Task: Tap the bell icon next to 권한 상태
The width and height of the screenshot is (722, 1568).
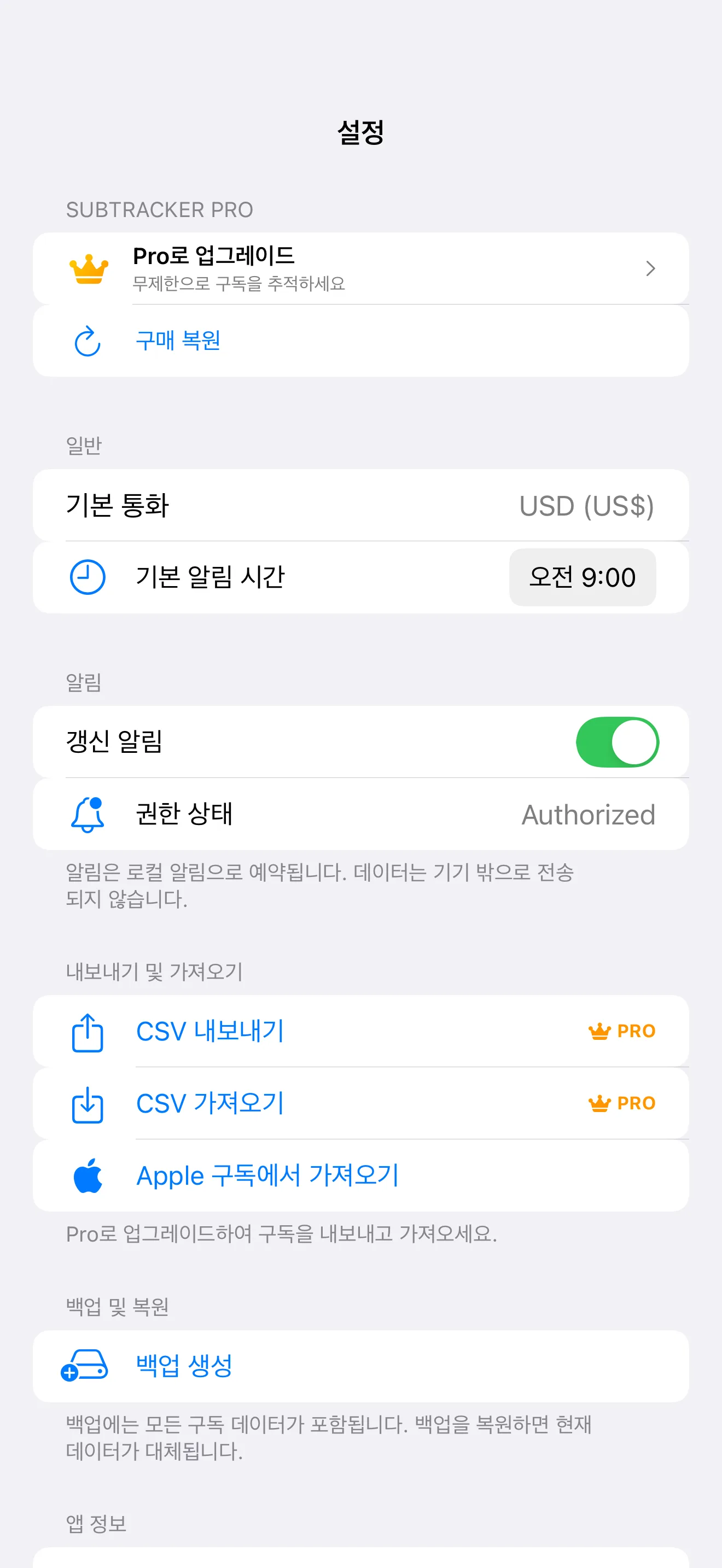Action: point(88,815)
